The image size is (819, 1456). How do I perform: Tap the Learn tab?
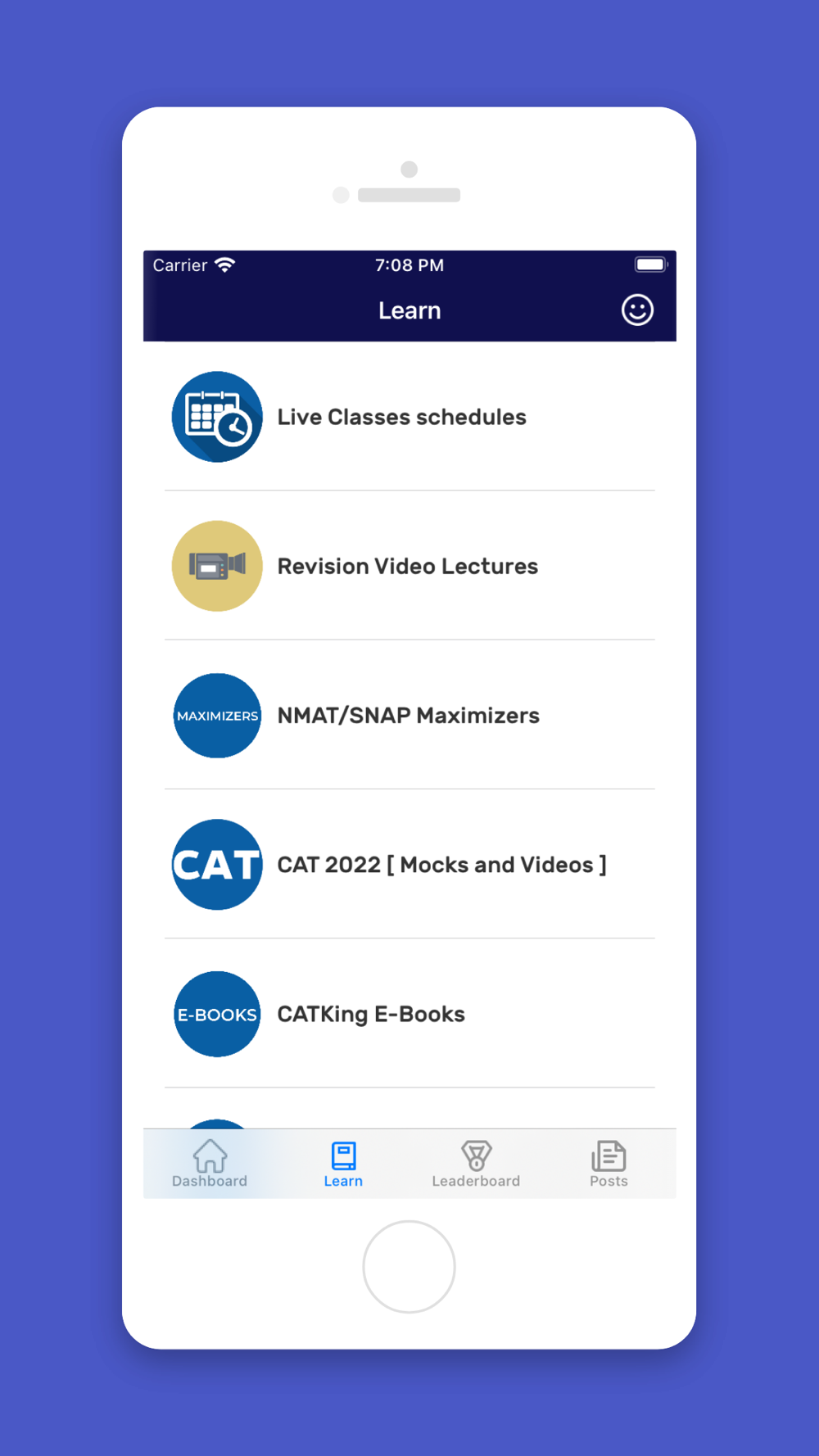pyautogui.click(x=343, y=1164)
